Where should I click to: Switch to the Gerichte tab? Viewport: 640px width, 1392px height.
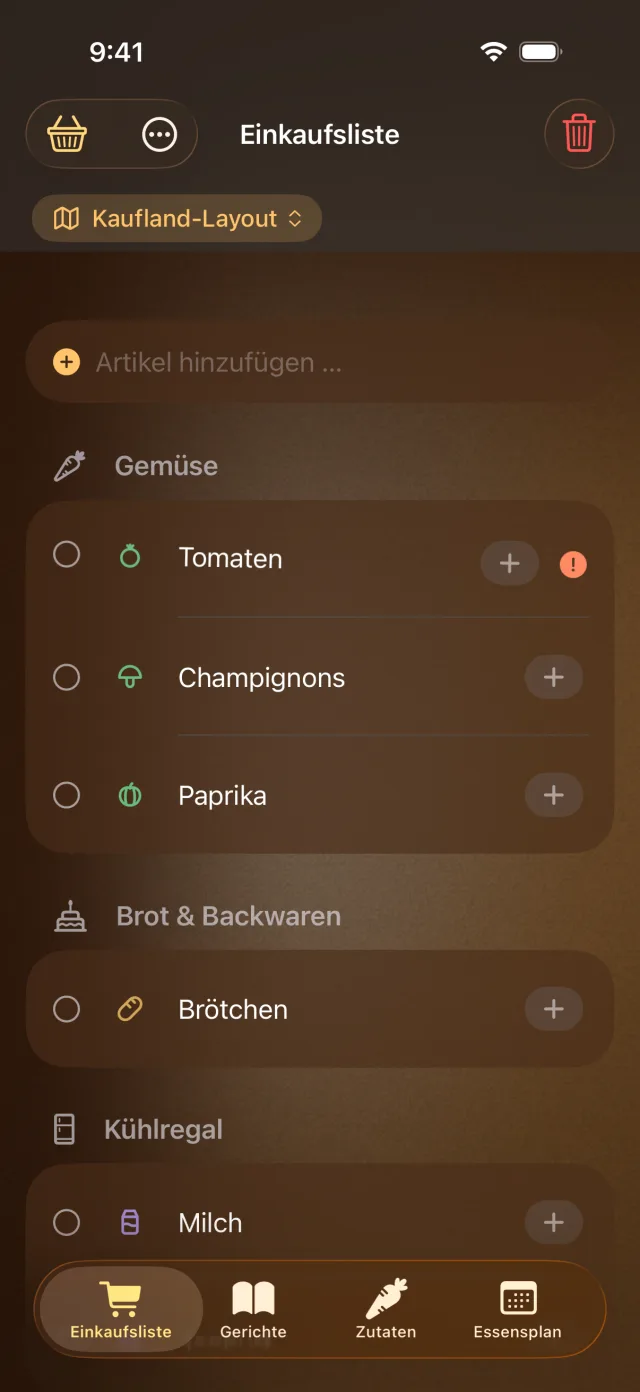click(x=253, y=1309)
